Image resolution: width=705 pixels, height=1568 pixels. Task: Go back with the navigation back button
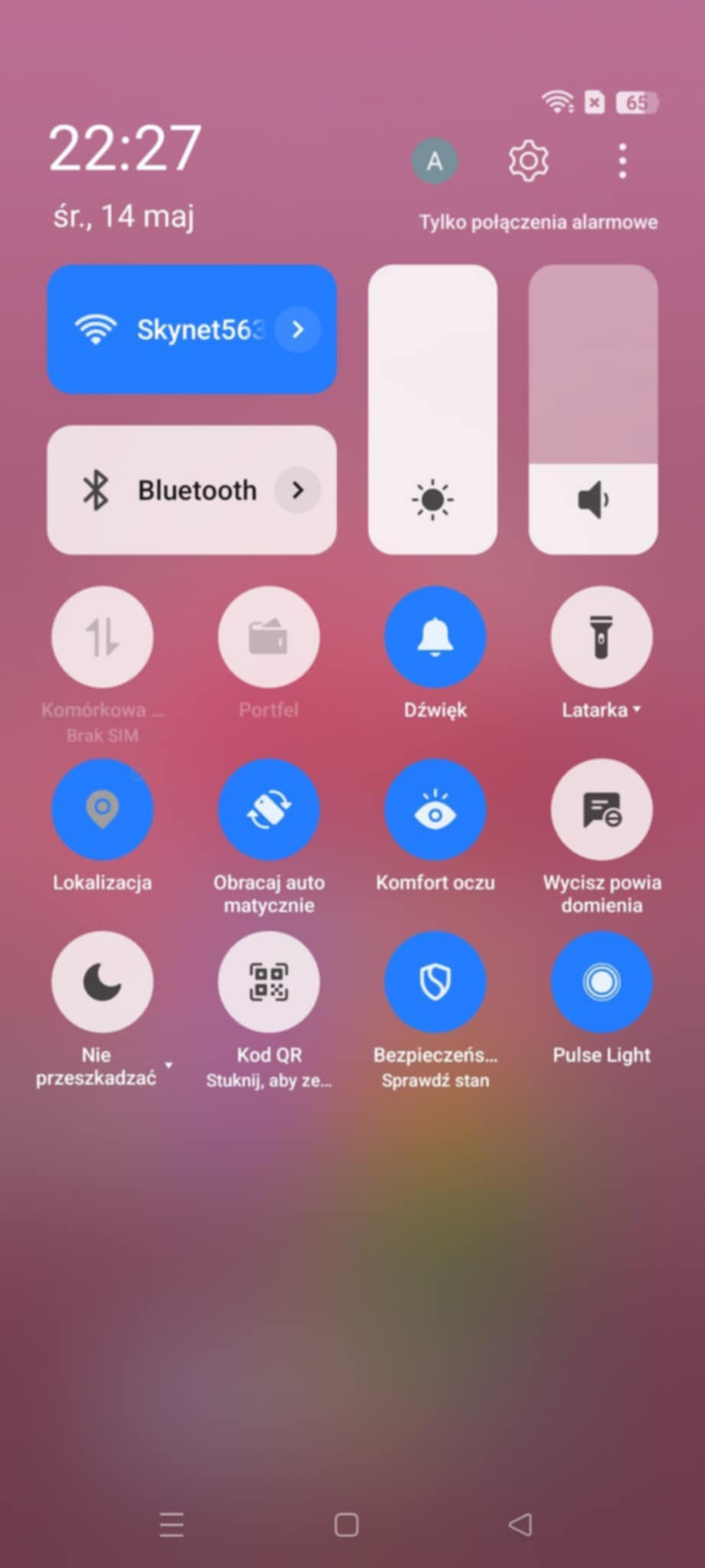tap(521, 1524)
